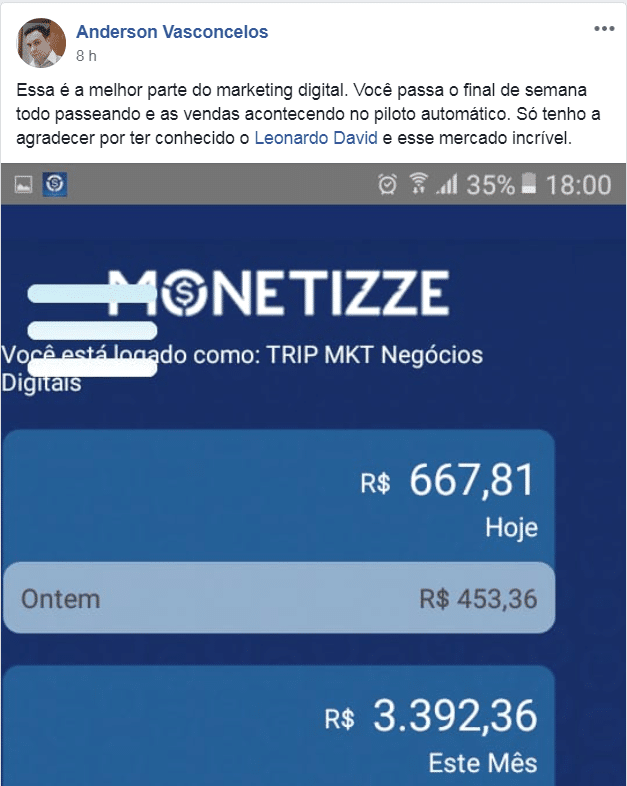627x786 pixels.
Task: Open the attached Monetizze screenshot image
Action: point(314,474)
